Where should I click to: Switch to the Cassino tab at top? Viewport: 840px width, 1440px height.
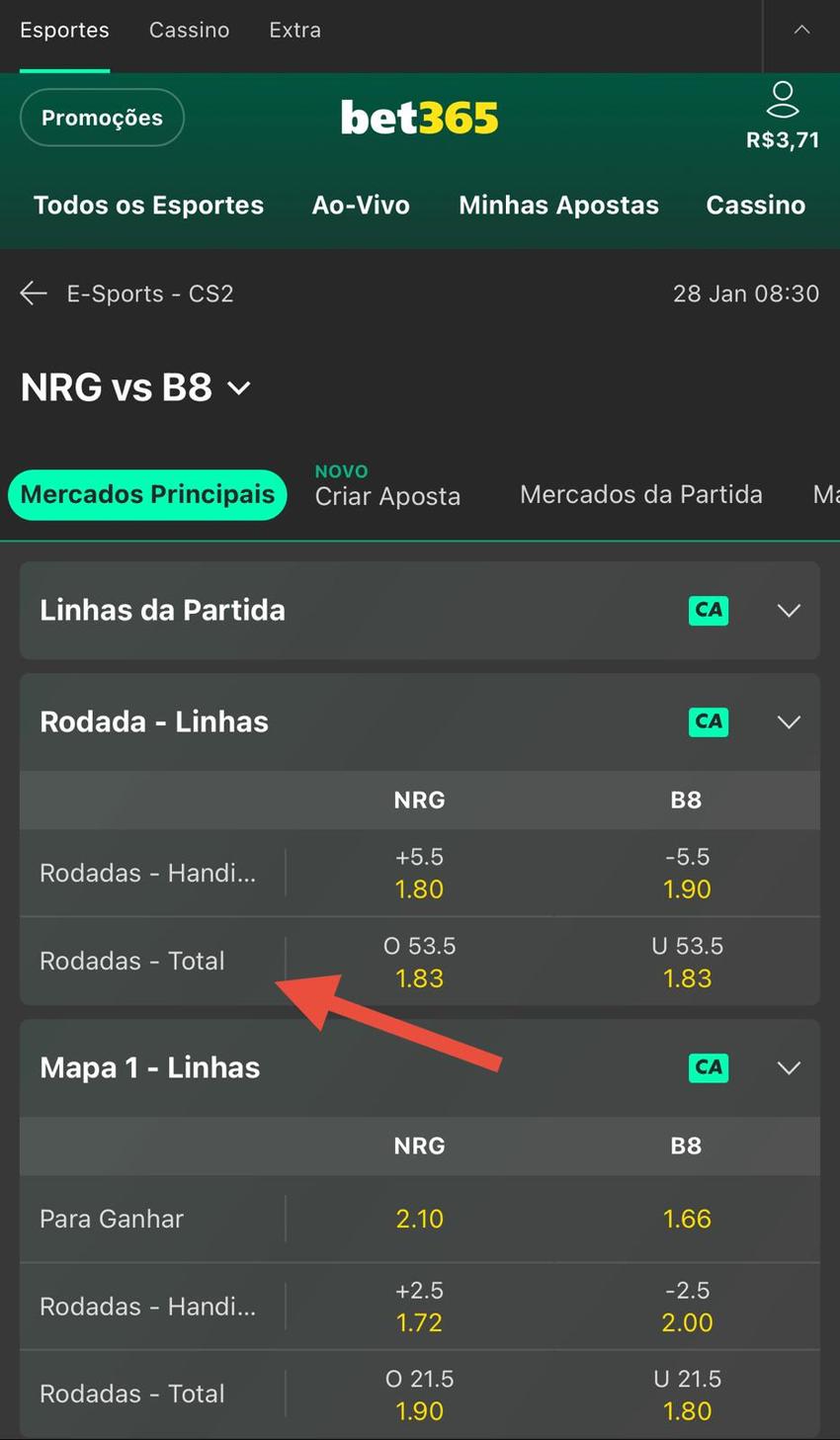point(189,30)
